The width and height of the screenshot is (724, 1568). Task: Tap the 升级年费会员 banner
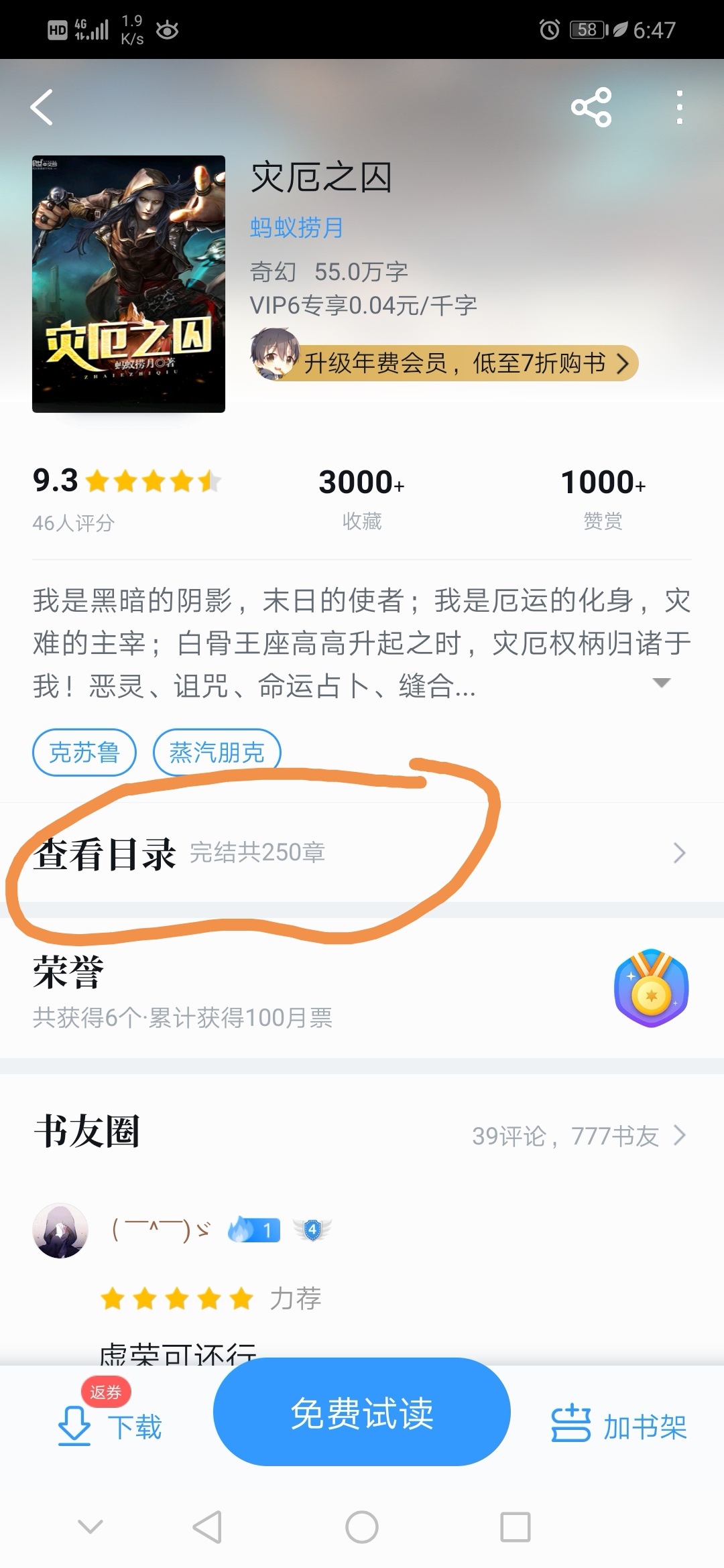[x=444, y=363]
